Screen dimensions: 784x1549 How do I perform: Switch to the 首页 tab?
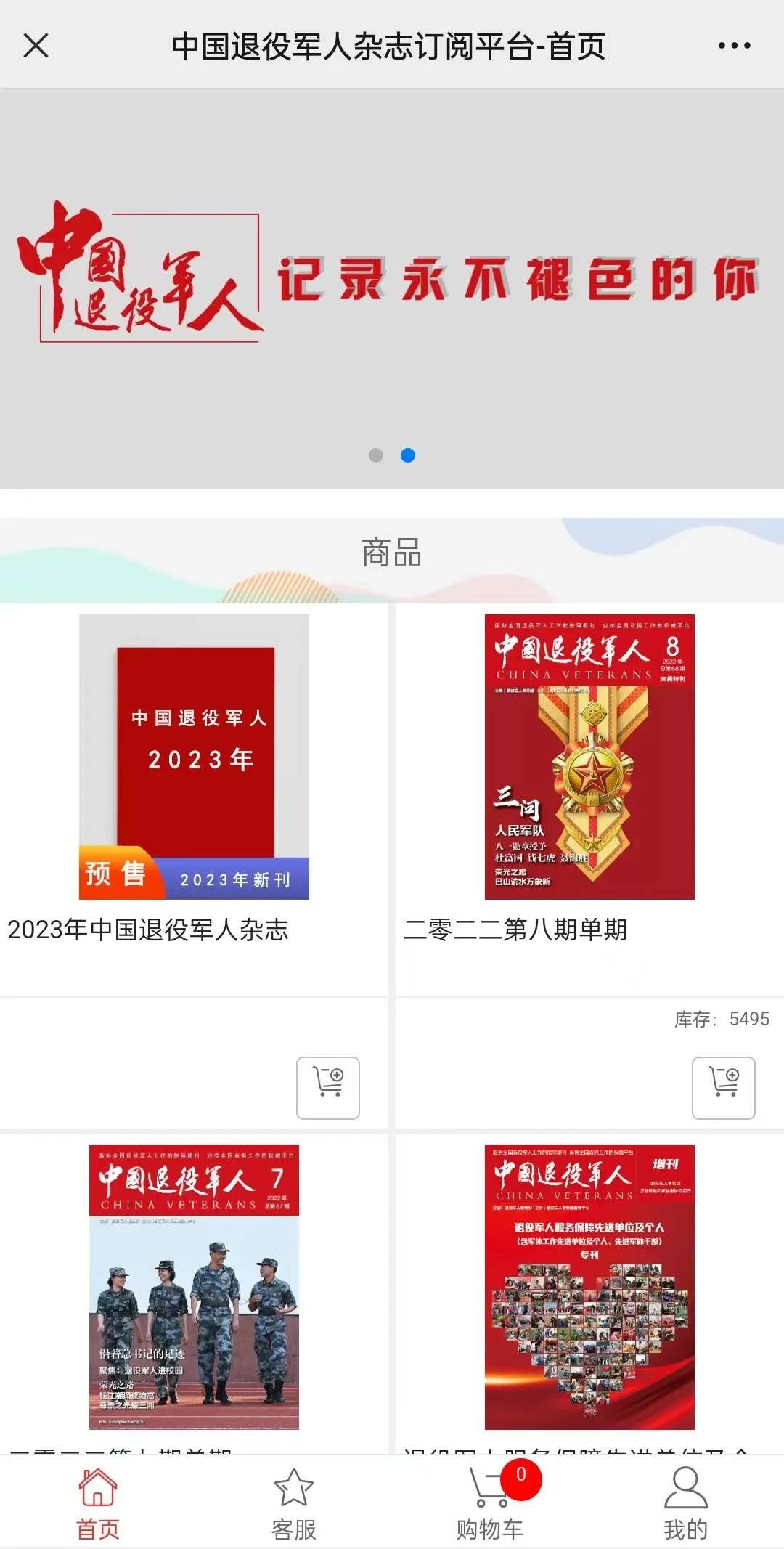coord(98,1503)
